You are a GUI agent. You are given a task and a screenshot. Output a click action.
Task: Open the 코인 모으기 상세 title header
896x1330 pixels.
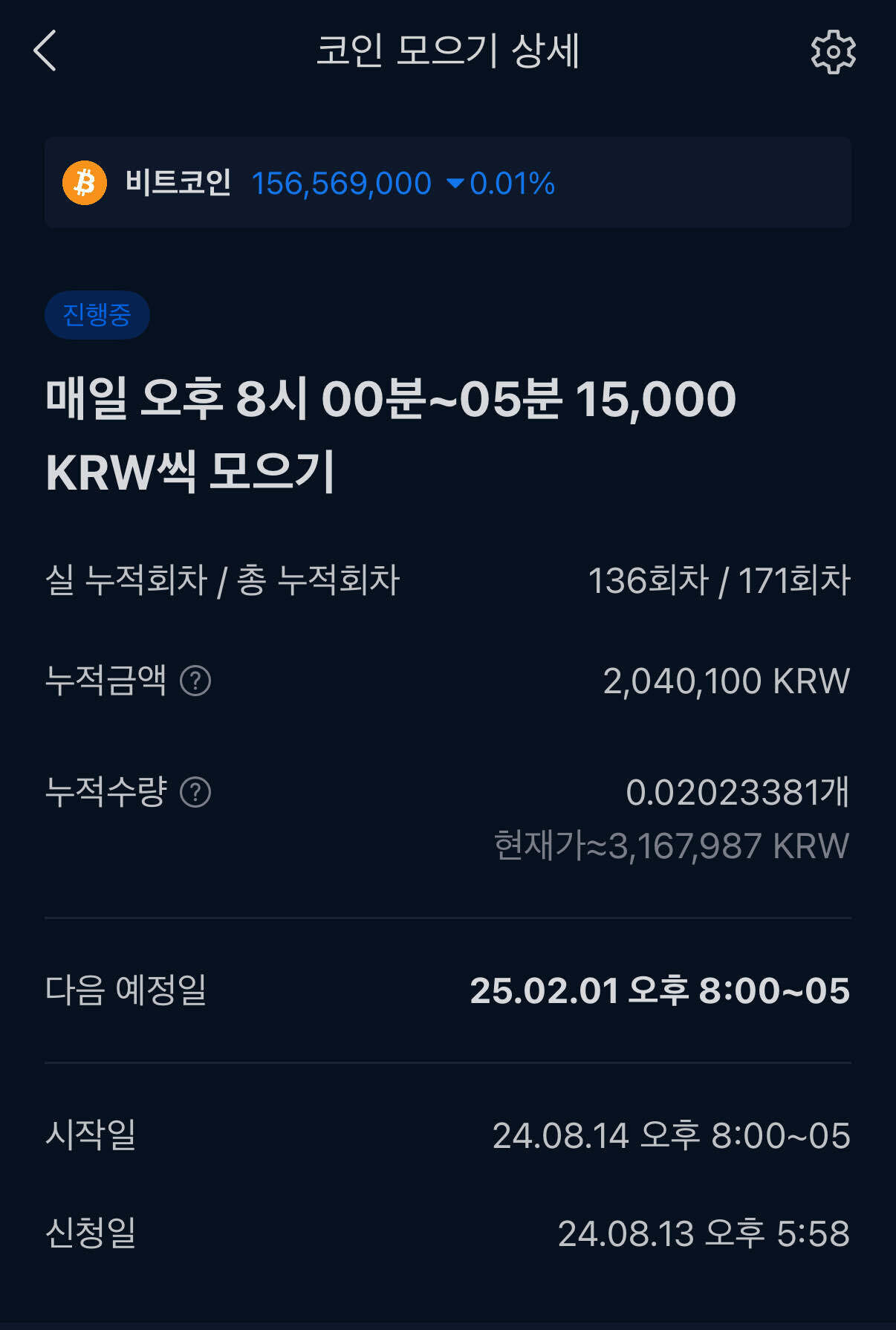pyautogui.click(x=448, y=51)
